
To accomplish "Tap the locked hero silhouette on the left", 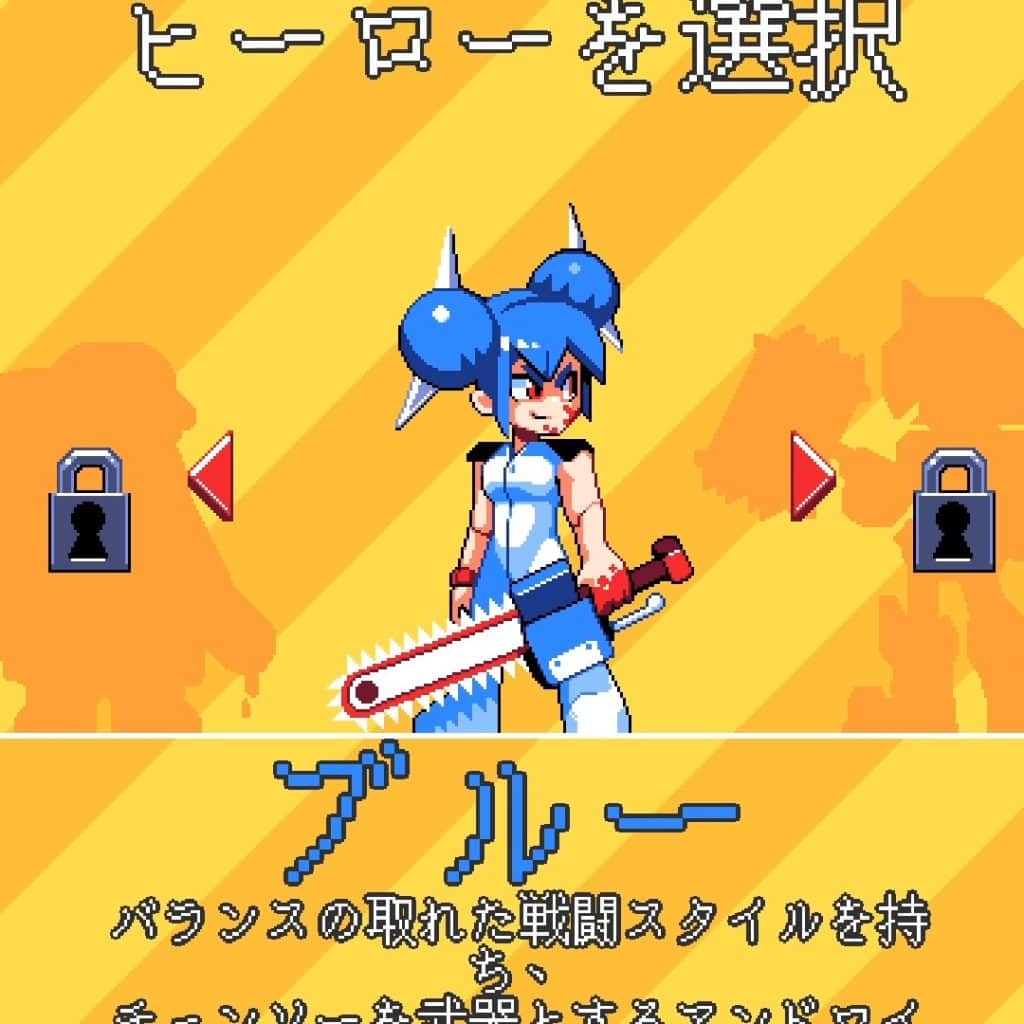I will [90, 510].
